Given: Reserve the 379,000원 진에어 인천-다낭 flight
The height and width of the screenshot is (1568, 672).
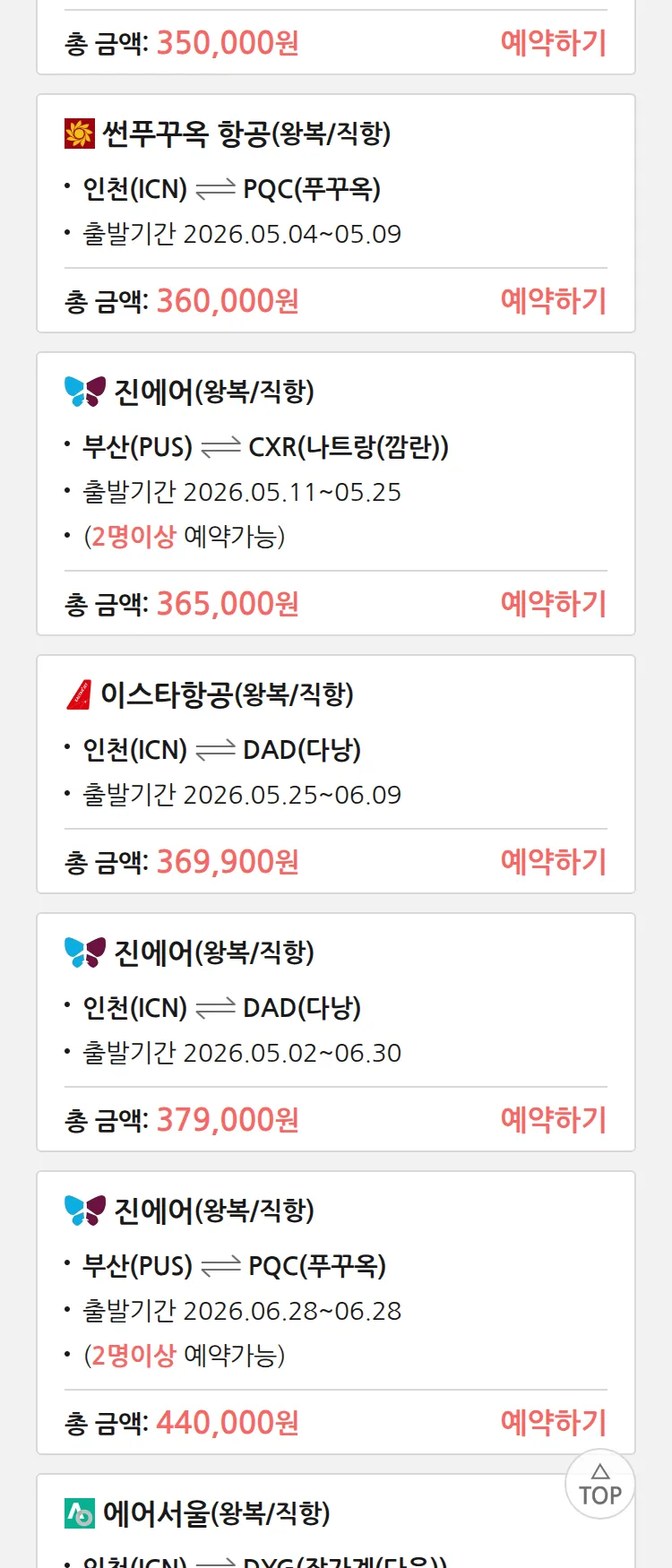Looking at the screenshot, I should 553,1119.
